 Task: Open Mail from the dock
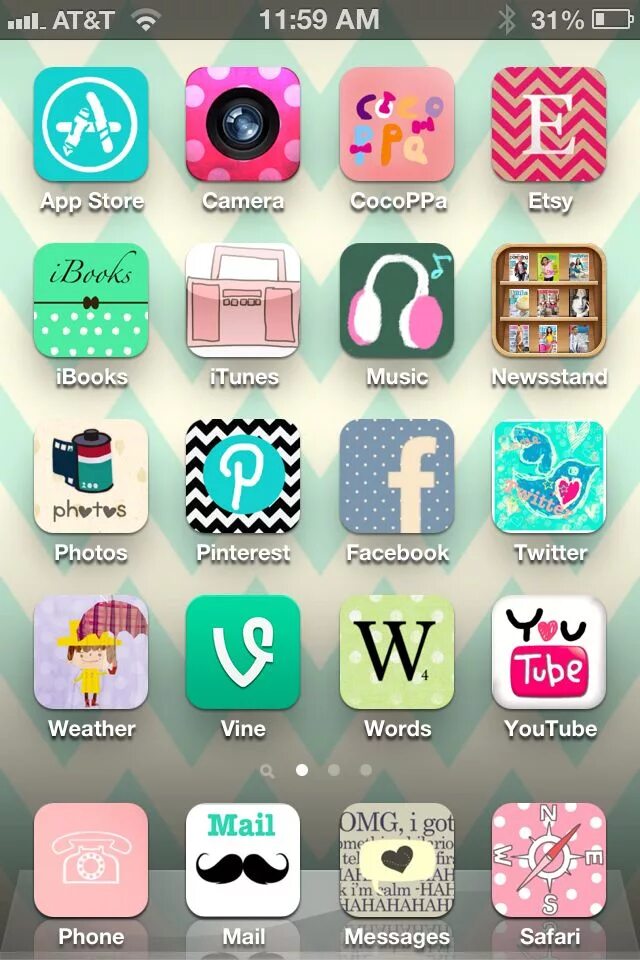point(243,860)
